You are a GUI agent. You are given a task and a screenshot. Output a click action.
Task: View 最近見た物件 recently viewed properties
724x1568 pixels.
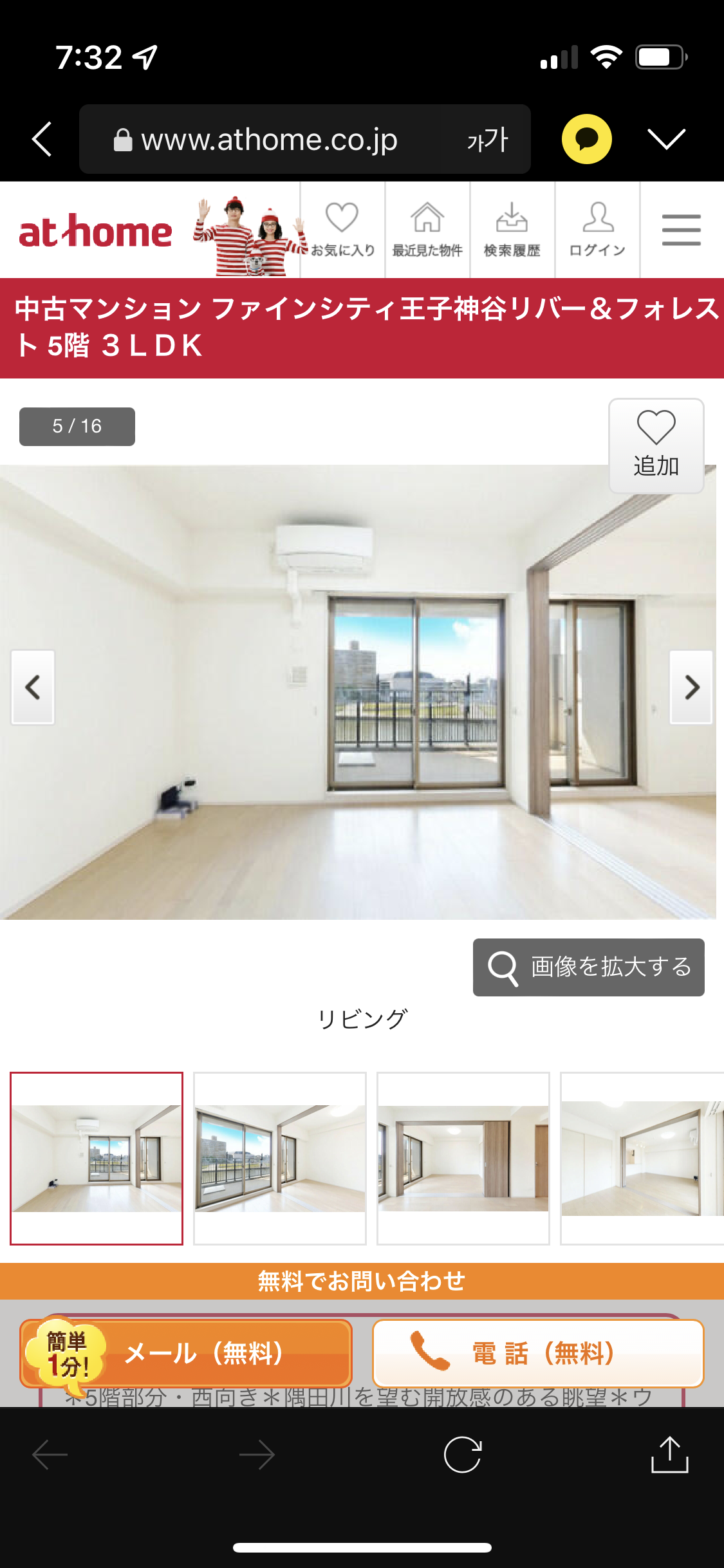[x=427, y=230]
